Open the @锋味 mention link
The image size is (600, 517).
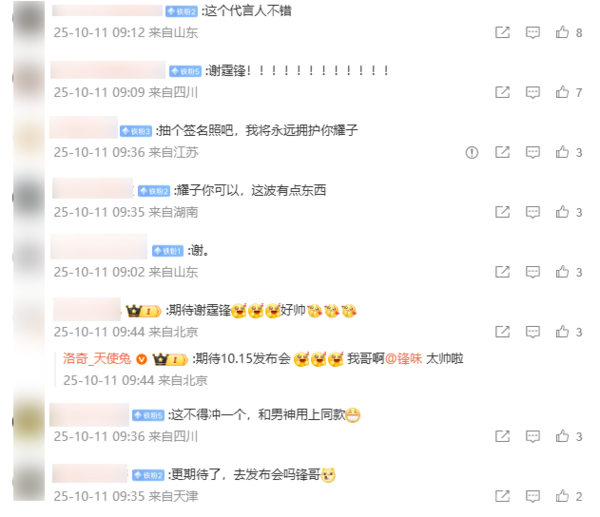[x=405, y=358]
